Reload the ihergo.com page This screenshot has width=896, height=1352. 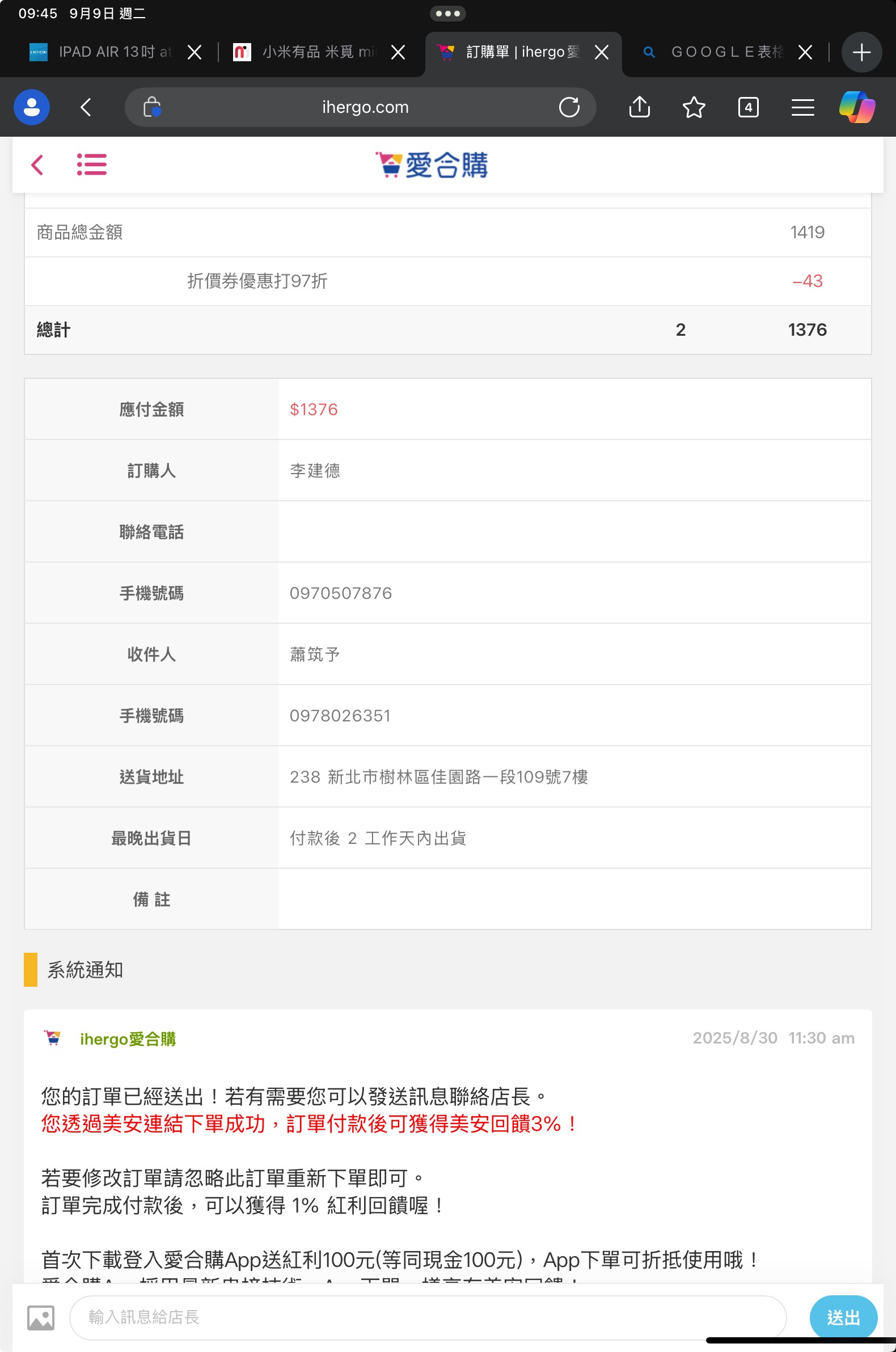click(x=569, y=107)
